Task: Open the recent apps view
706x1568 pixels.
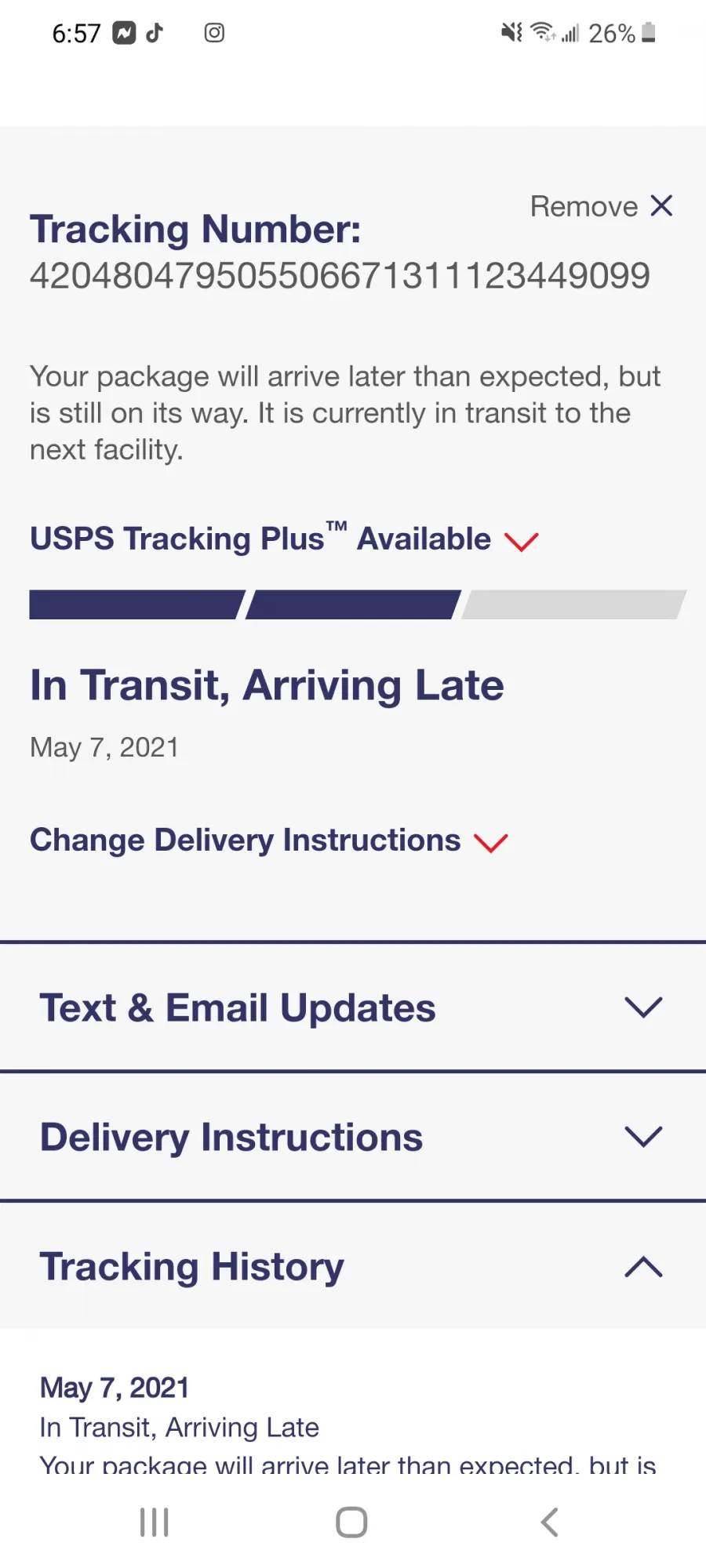Action: coord(155,1522)
